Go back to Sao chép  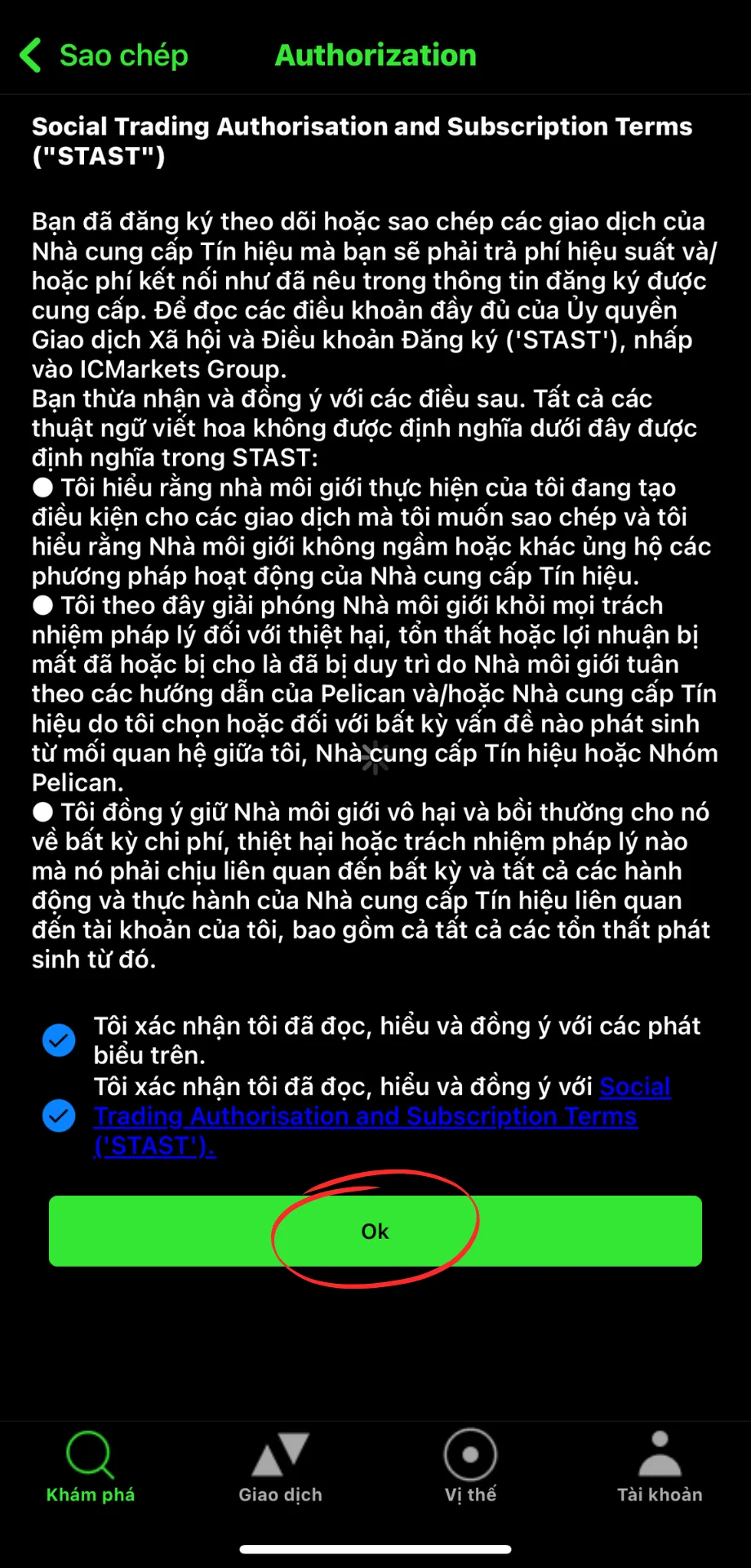click(x=104, y=56)
